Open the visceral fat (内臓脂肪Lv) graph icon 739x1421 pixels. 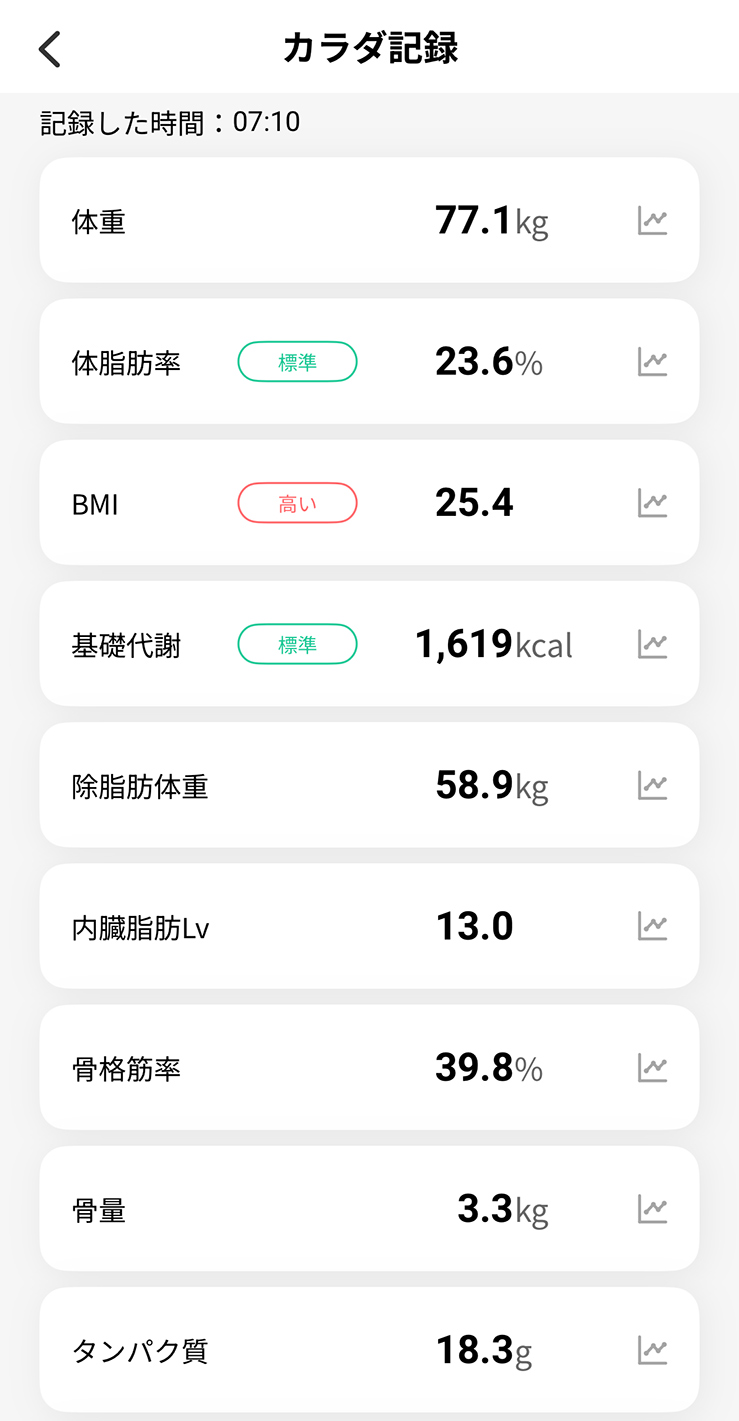point(652,926)
